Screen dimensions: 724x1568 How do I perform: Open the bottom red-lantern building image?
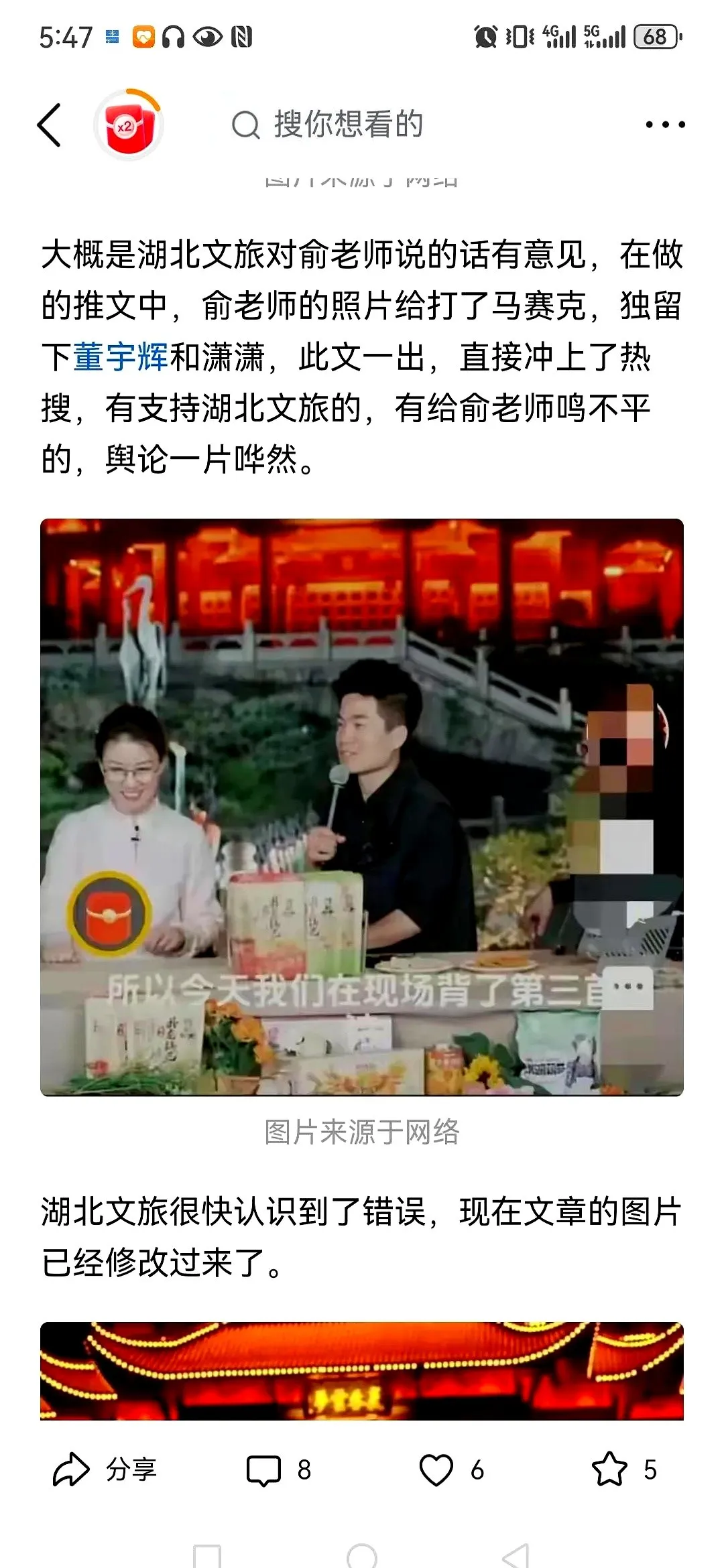pyautogui.click(x=362, y=1370)
